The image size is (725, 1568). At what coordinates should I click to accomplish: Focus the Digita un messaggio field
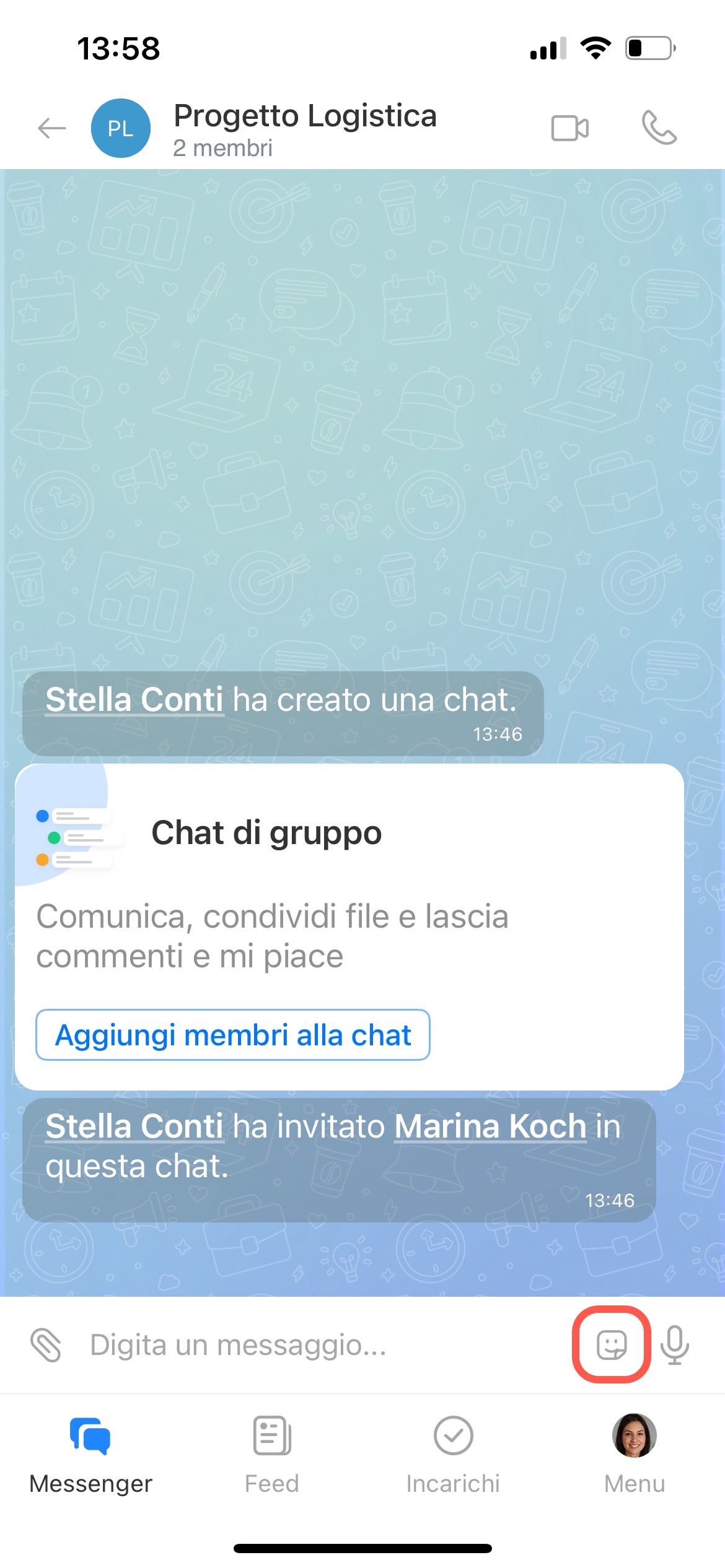point(310,1345)
